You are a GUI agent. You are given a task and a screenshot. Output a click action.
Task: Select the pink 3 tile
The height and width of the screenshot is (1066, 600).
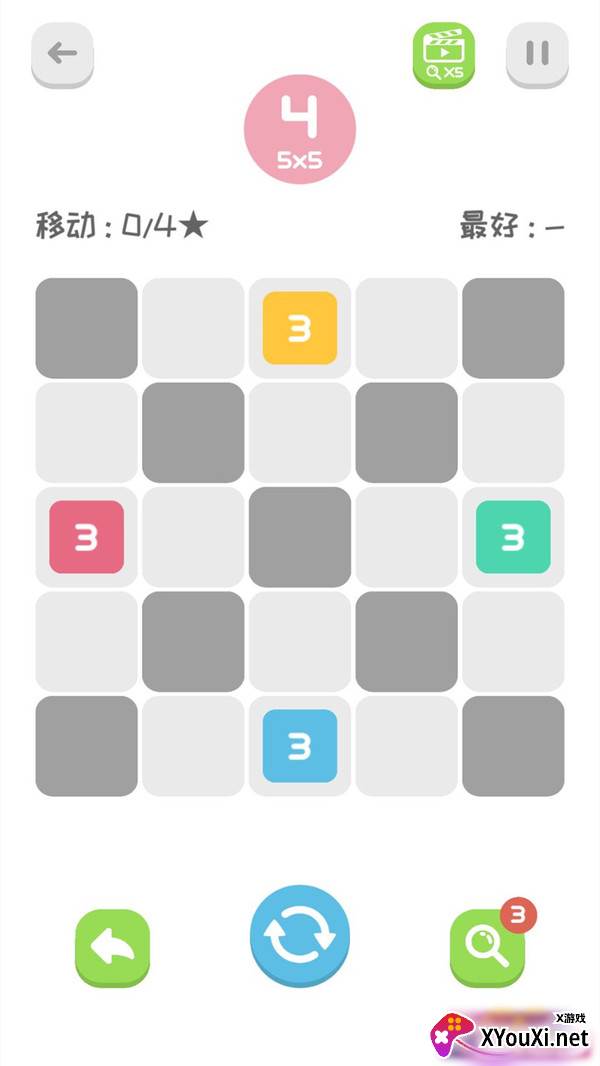click(87, 537)
